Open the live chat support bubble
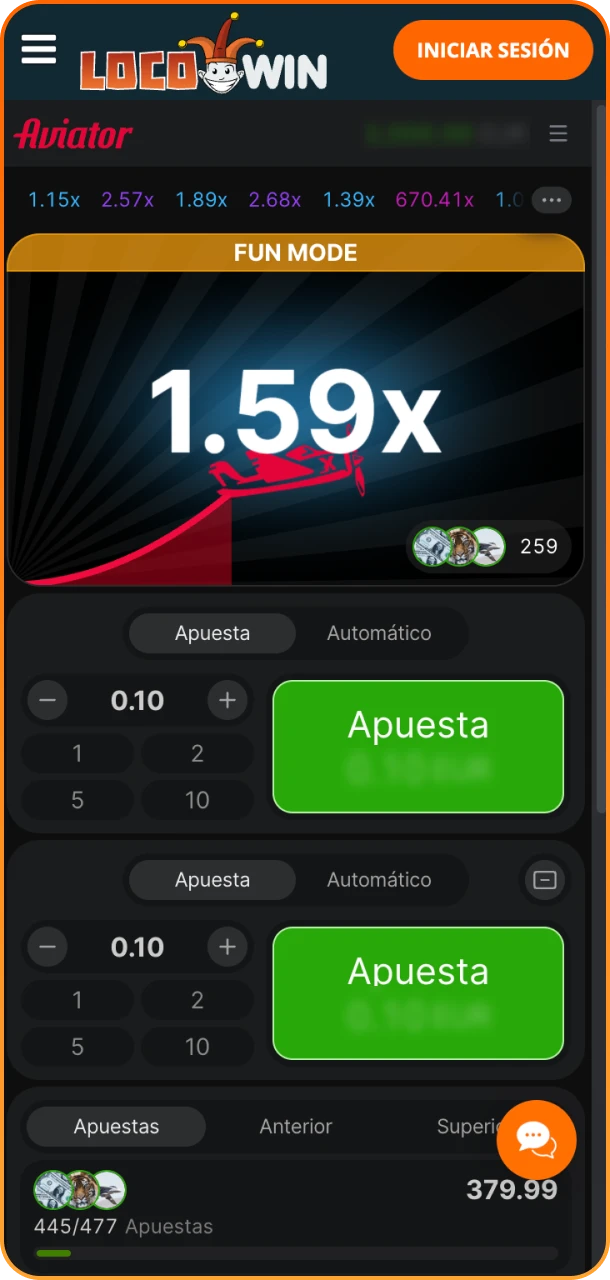The width and height of the screenshot is (610, 1280). tap(536, 1140)
